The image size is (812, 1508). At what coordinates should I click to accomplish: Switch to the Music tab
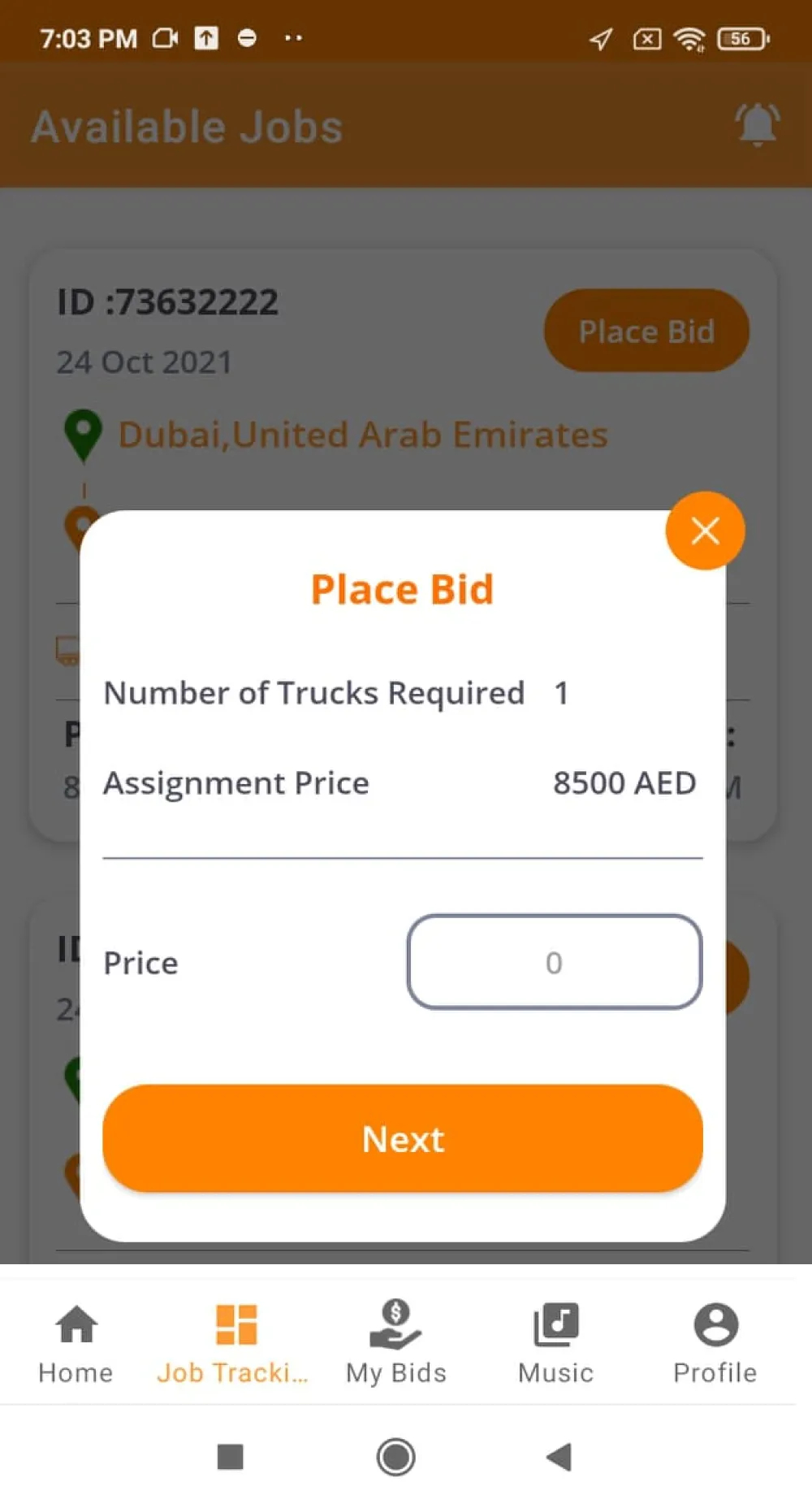coord(556,1342)
